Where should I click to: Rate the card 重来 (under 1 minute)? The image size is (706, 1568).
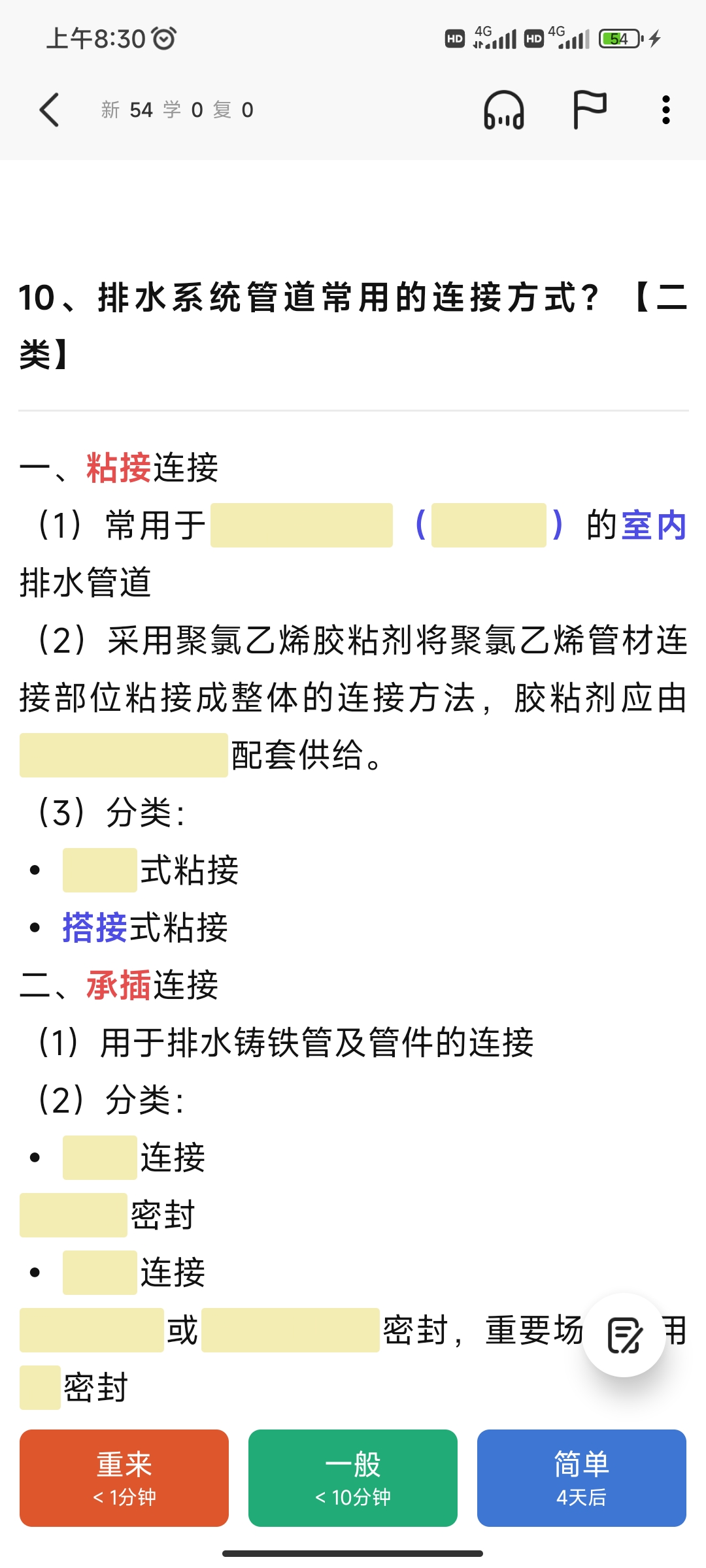coord(124,1478)
